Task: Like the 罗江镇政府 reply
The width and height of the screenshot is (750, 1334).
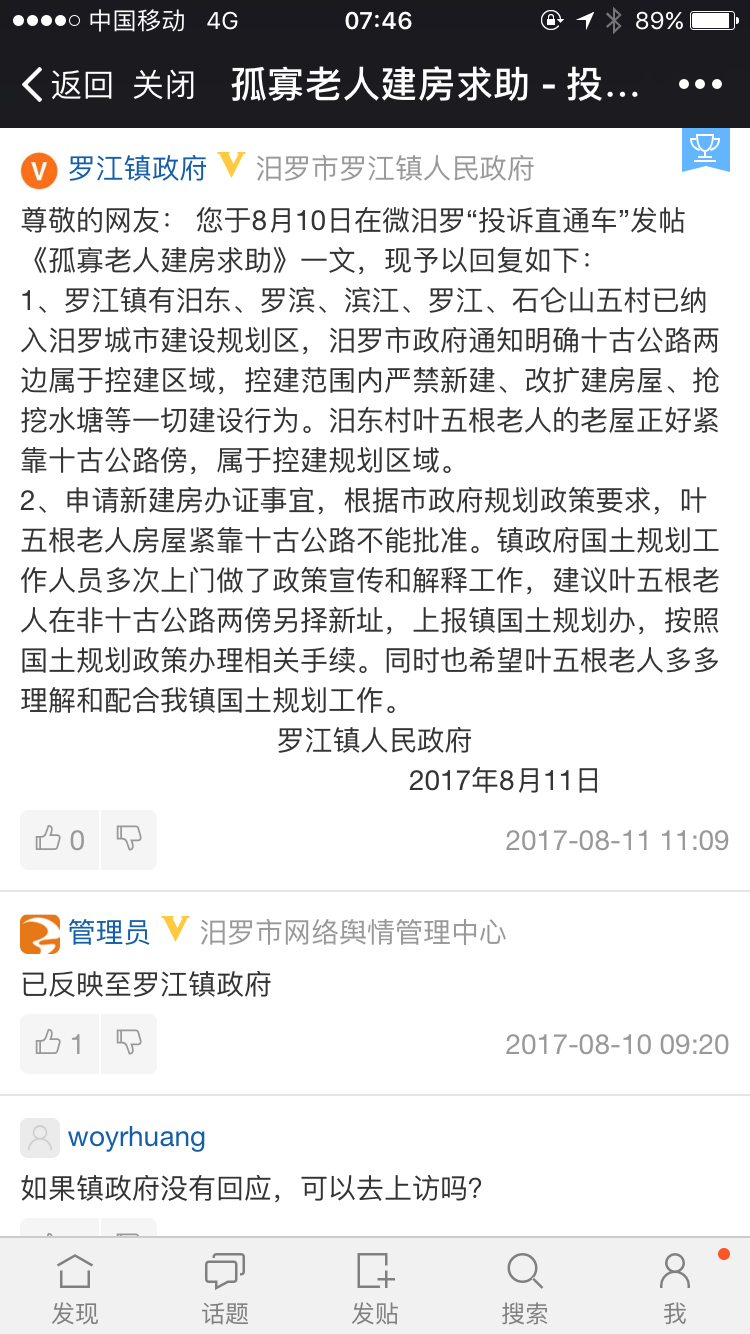Action: point(59,840)
